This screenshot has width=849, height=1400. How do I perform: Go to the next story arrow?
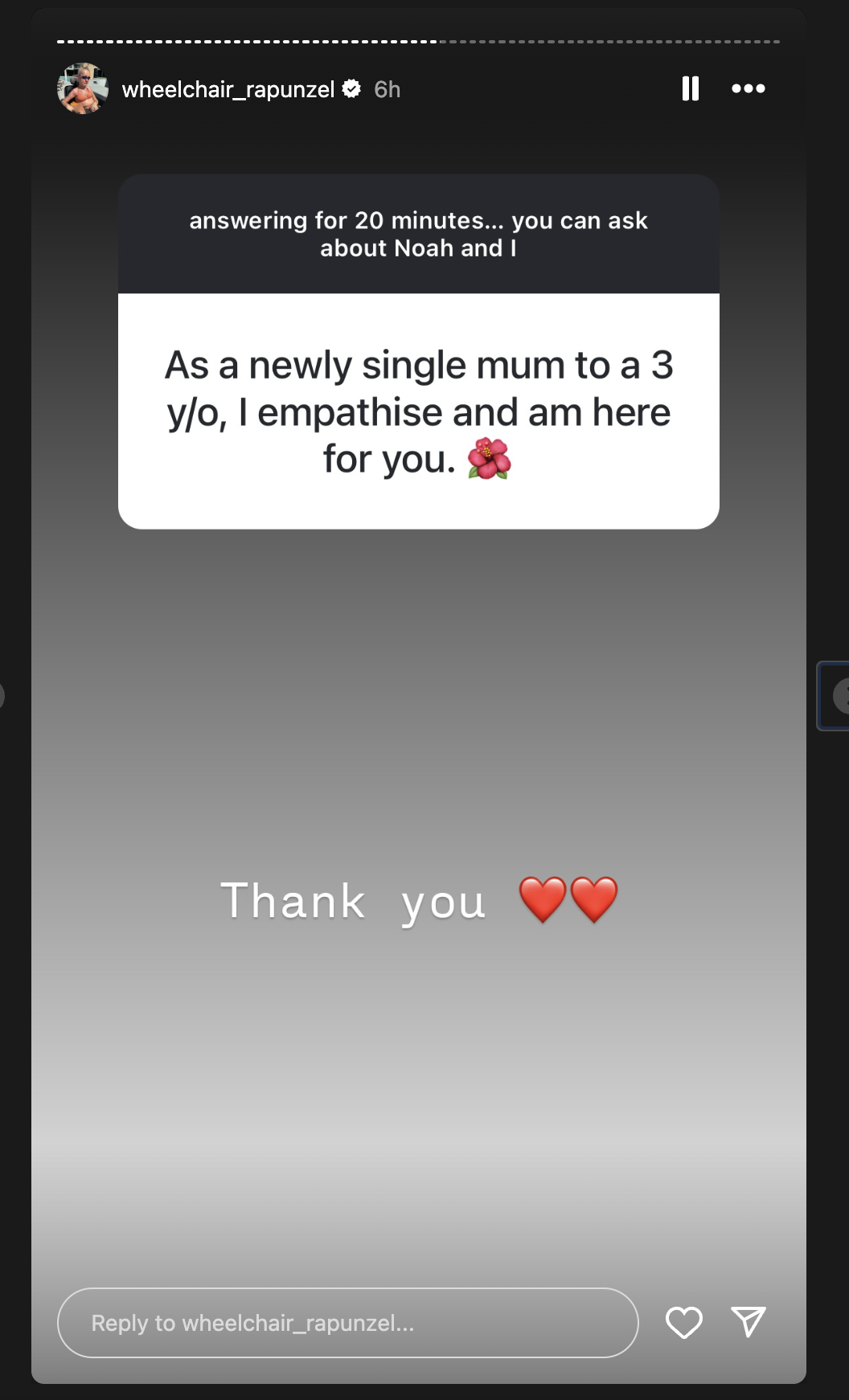(839, 696)
